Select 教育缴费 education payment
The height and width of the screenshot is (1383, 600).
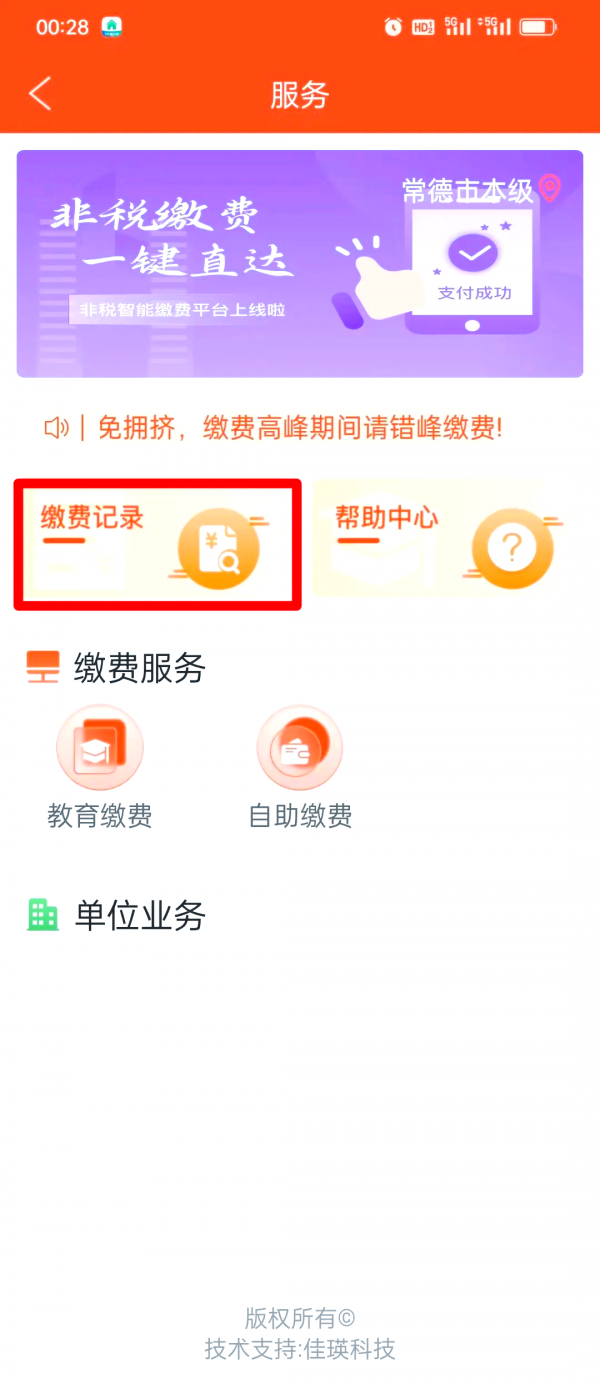pyautogui.click(x=100, y=767)
